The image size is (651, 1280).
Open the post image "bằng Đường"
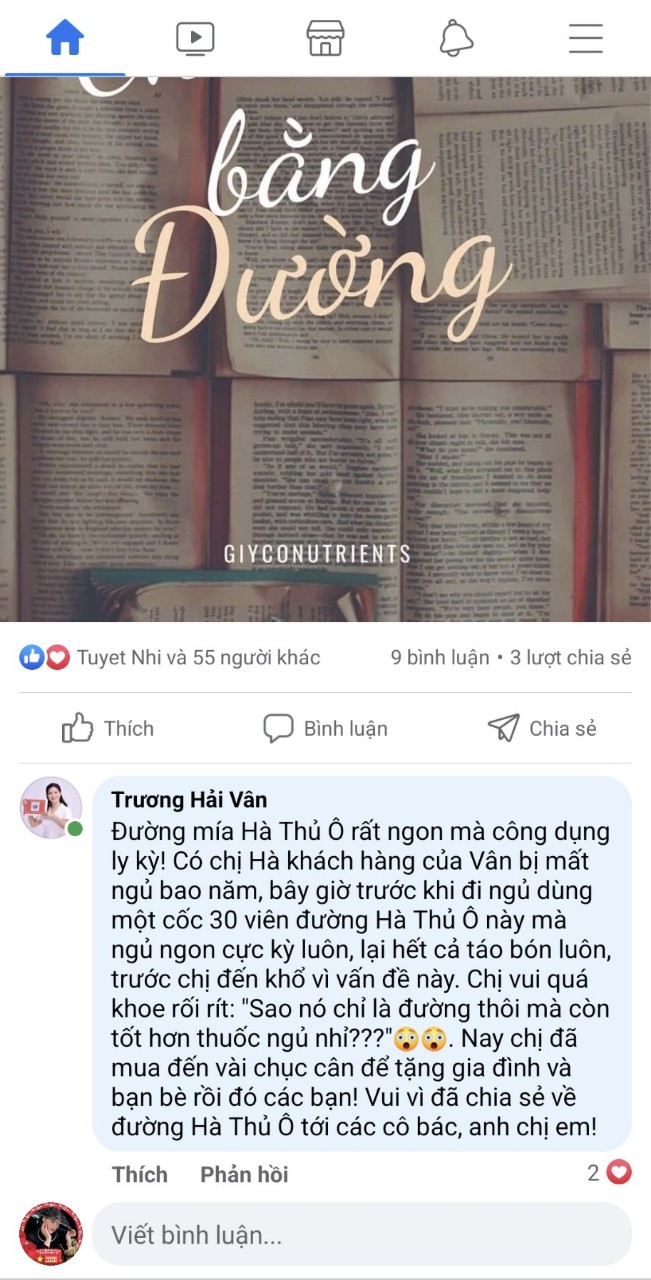click(x=325, y=350)
